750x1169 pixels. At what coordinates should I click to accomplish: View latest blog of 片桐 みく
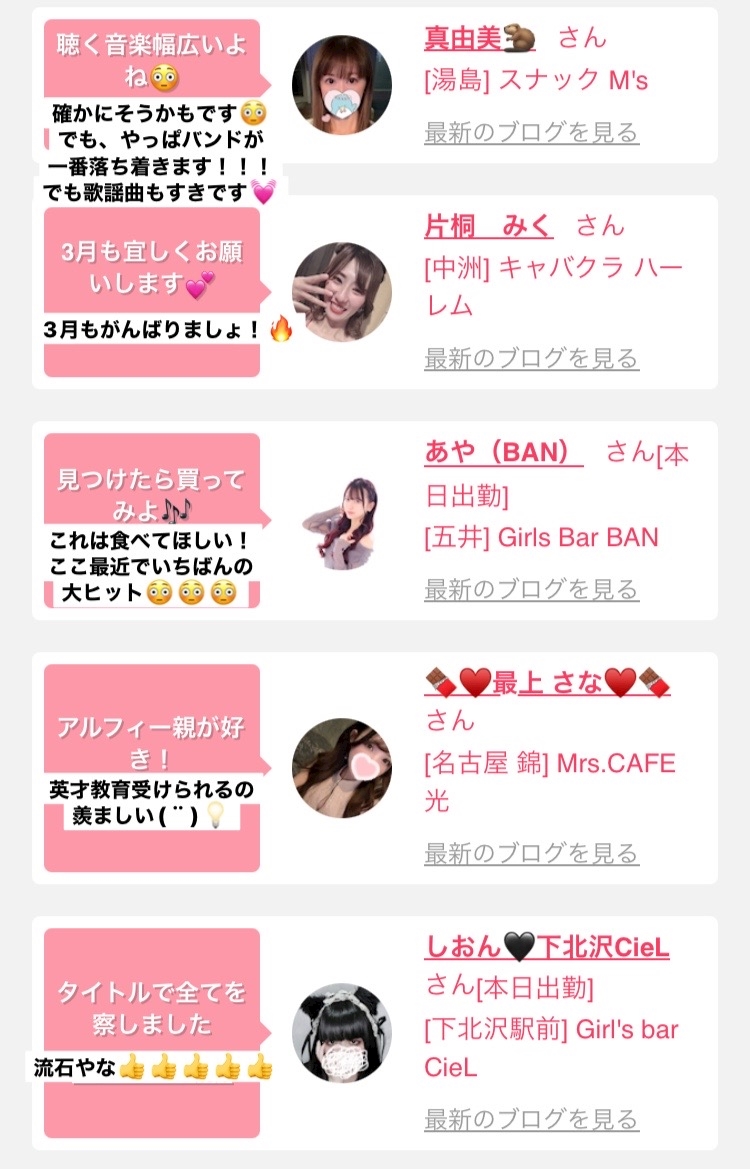pos(532,359)
